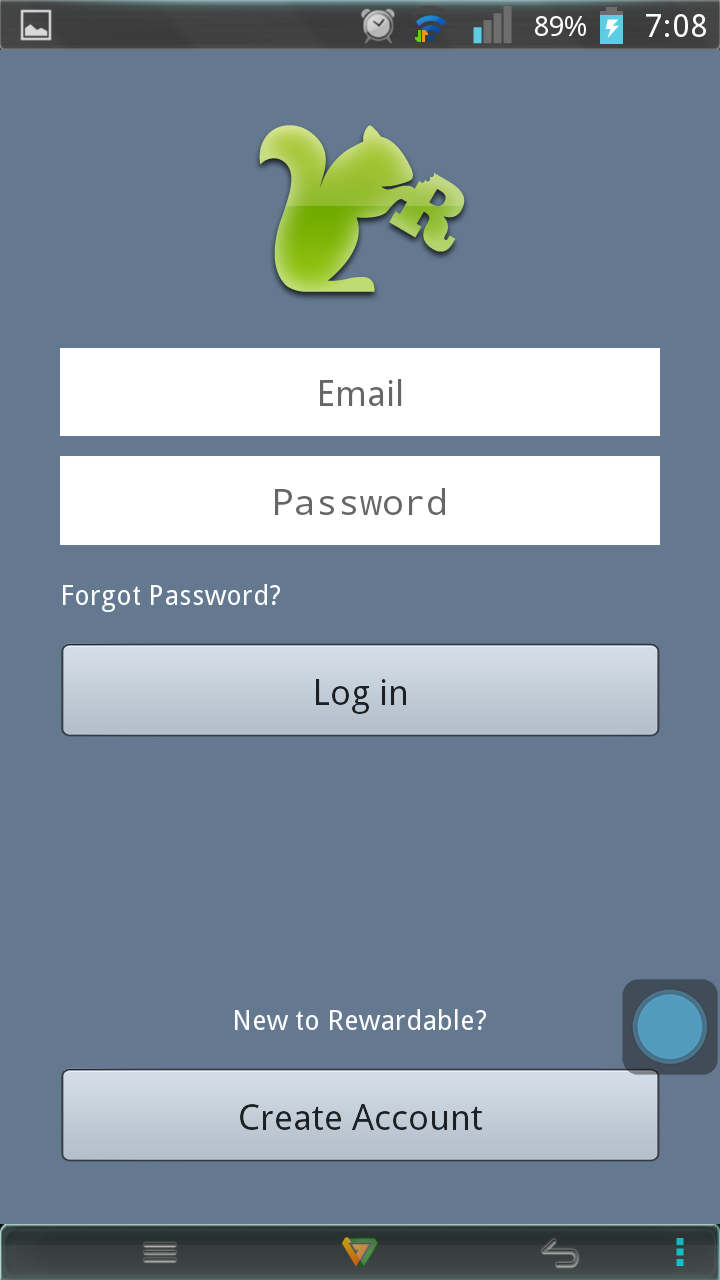Select the Password field
Image resolution: width=720 pixels, height=1280 pixels.
pyautogui.click(x=360, y=501)
